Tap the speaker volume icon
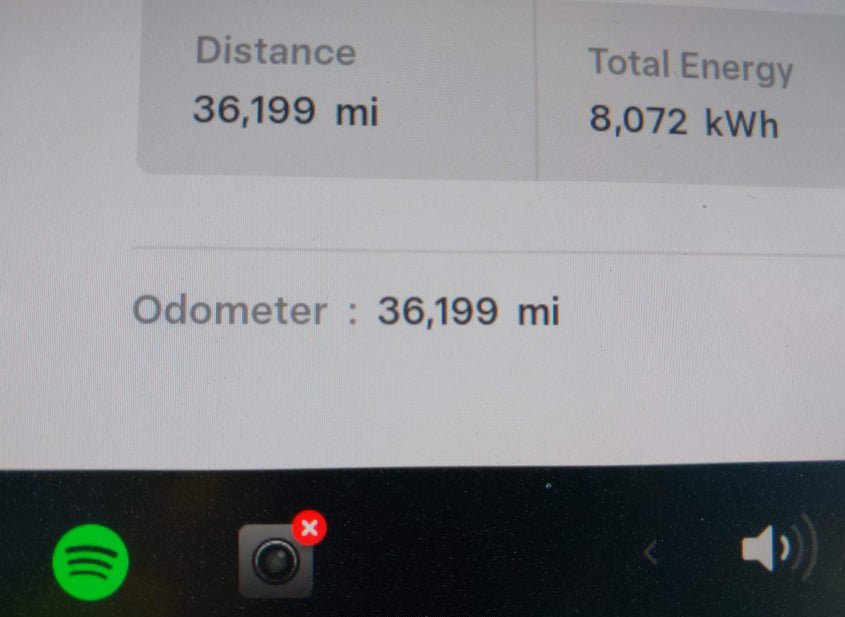 pyautogui.click(x=770, y=550)
